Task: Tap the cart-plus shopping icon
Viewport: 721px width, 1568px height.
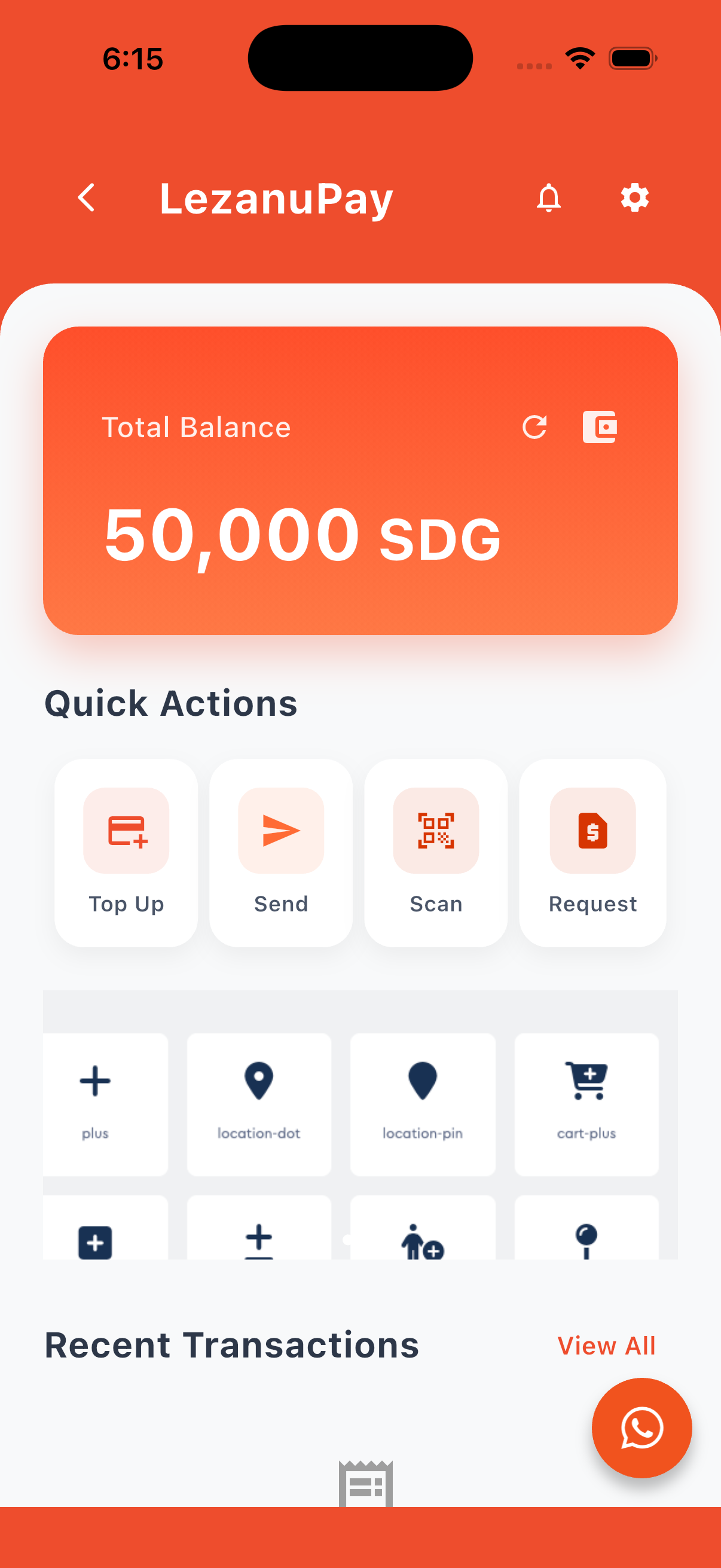Action: [x=586, y=1082]
